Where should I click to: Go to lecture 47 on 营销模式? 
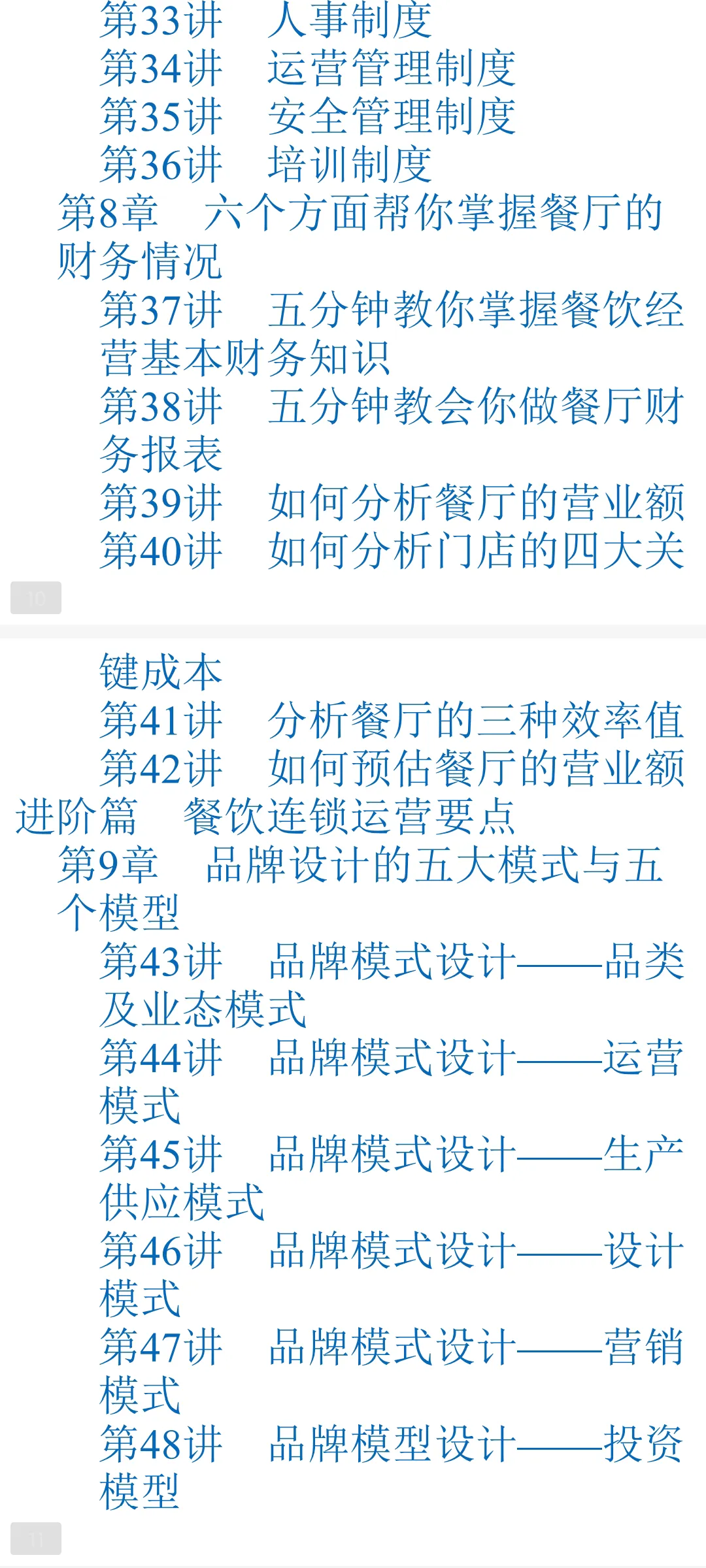click(391, 1347)
